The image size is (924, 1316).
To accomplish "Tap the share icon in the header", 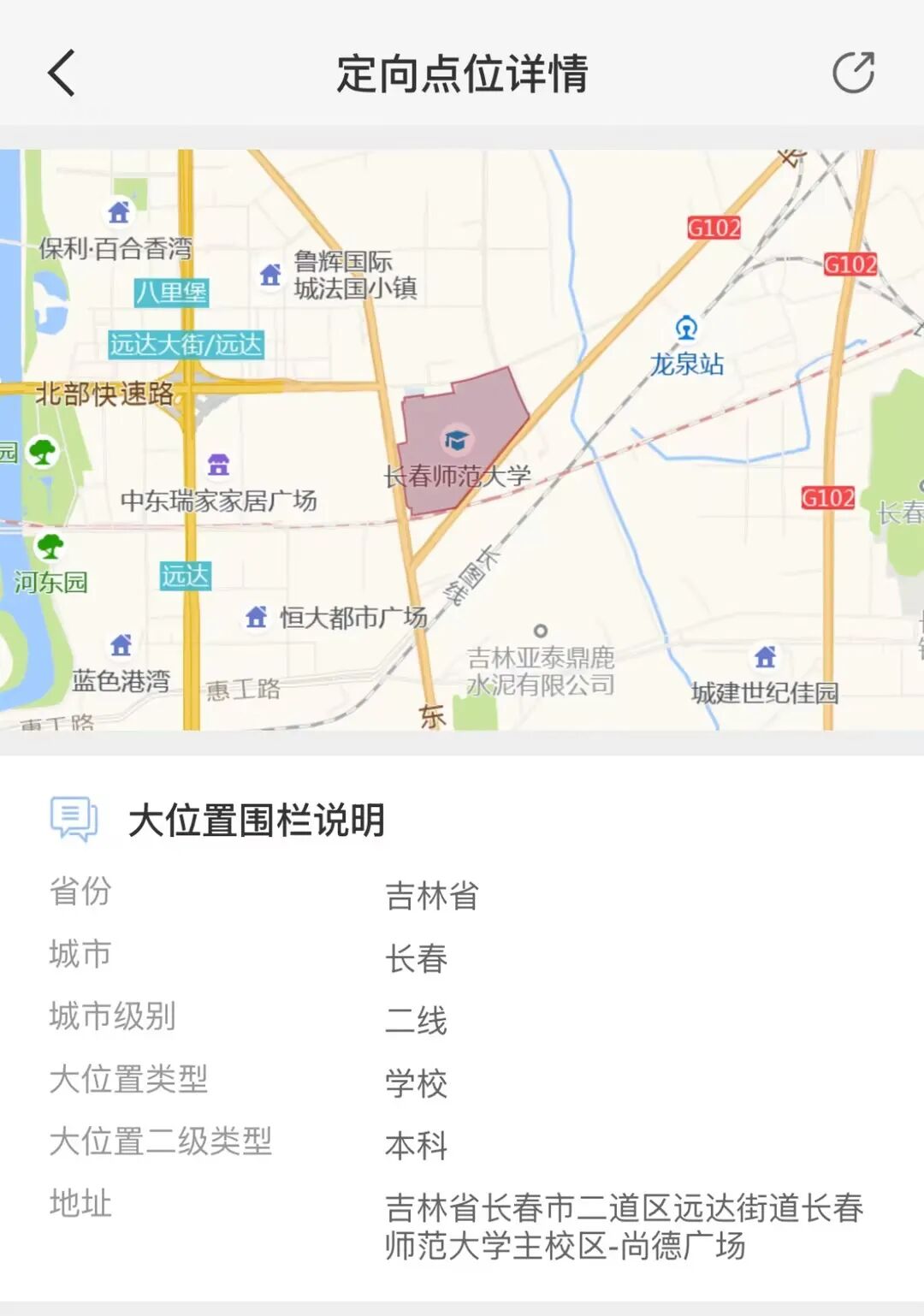I will coord(853,73).
